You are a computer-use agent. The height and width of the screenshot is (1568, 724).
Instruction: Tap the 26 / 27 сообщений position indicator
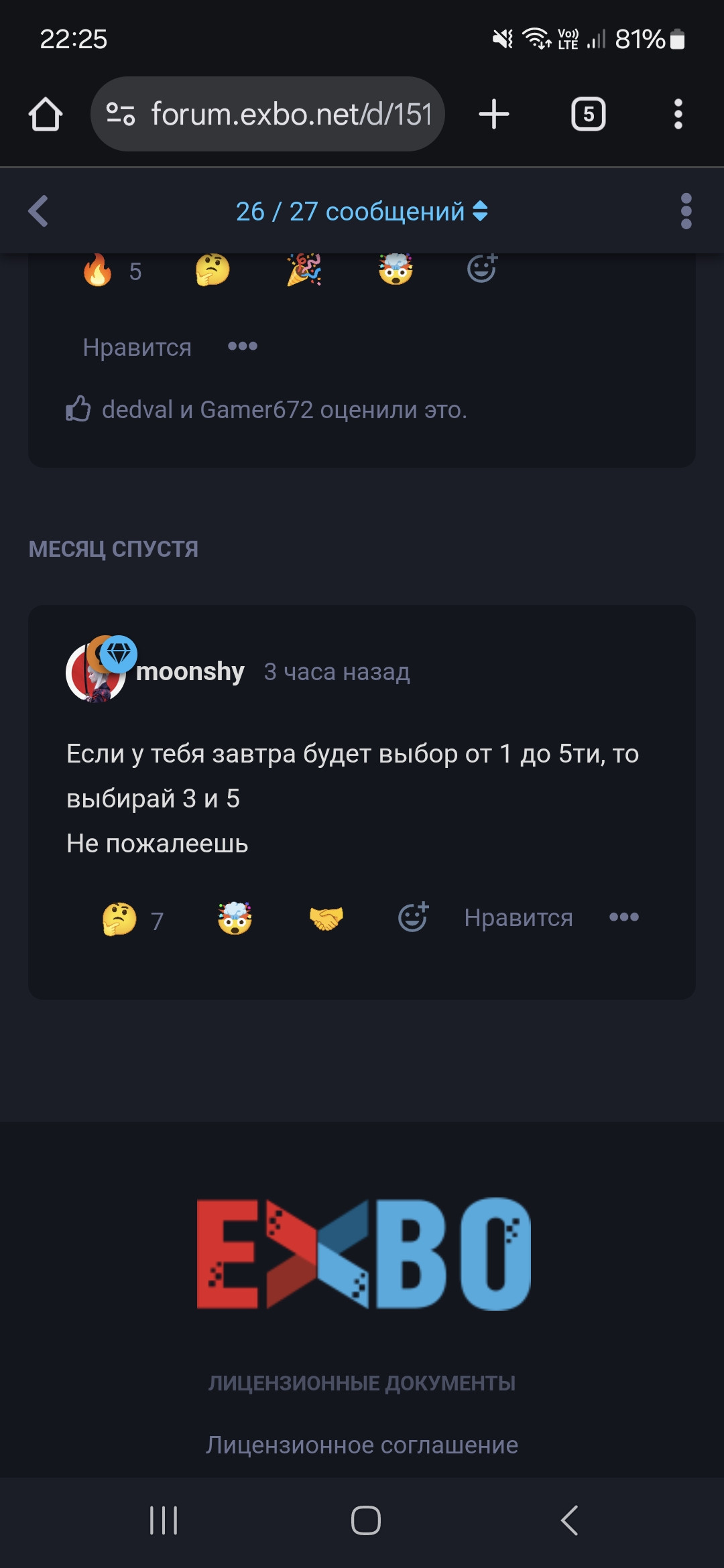(351, 212)
